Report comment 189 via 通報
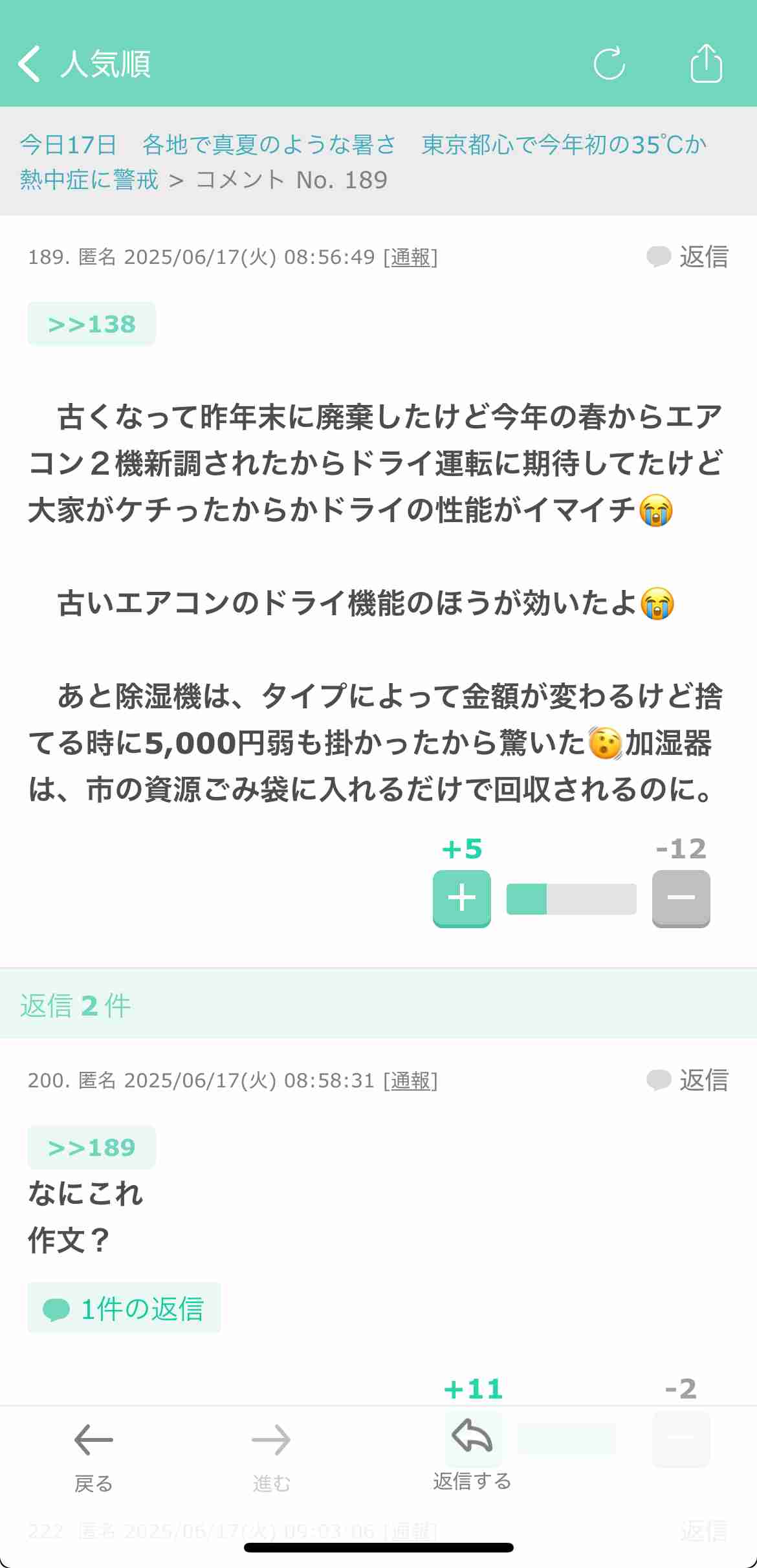This screenshot has width=757, height=1568. pyautogui.click(x=411, y=257)
